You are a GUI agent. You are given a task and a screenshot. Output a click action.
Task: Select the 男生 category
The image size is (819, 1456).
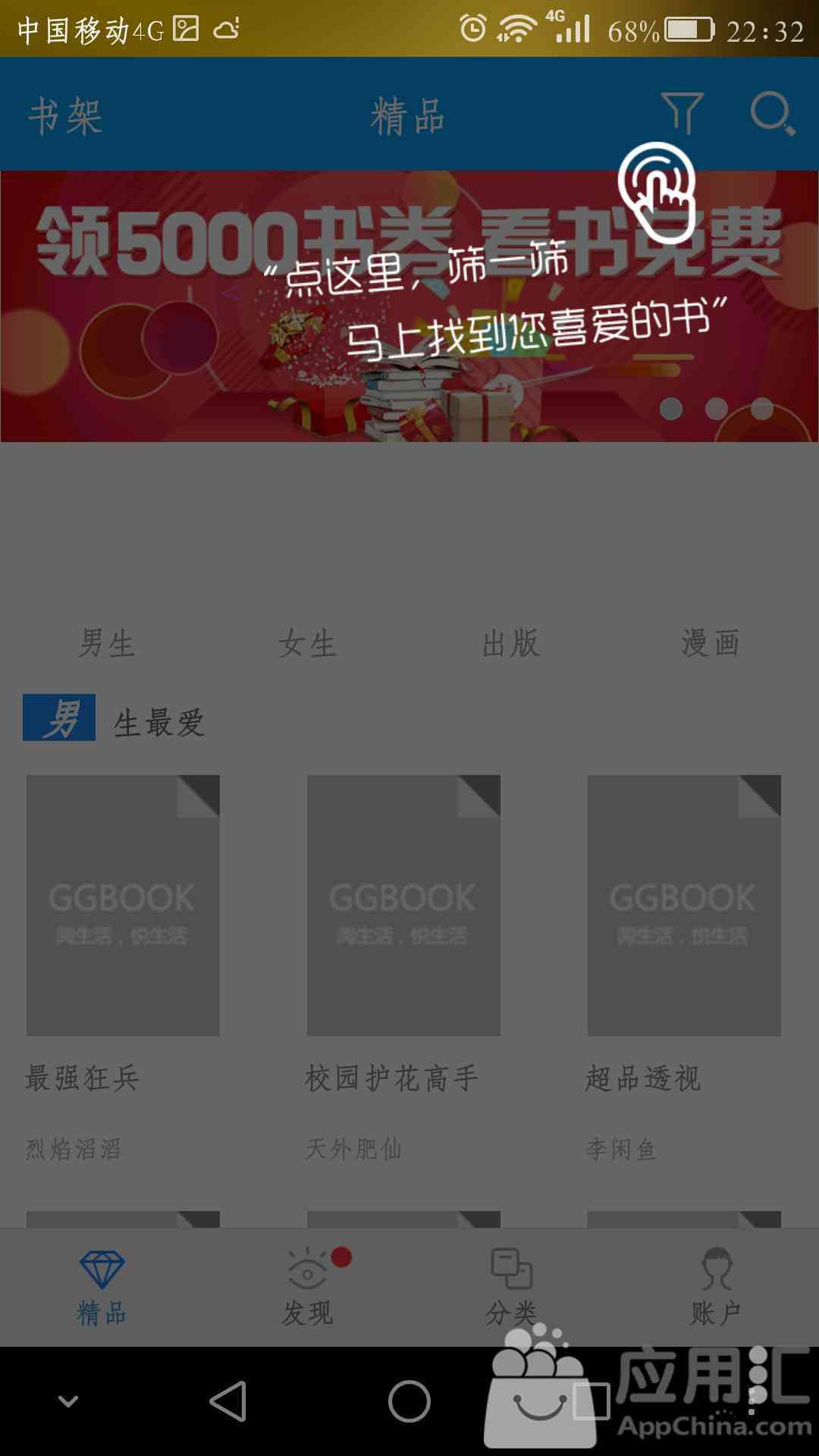pos(107,644)
